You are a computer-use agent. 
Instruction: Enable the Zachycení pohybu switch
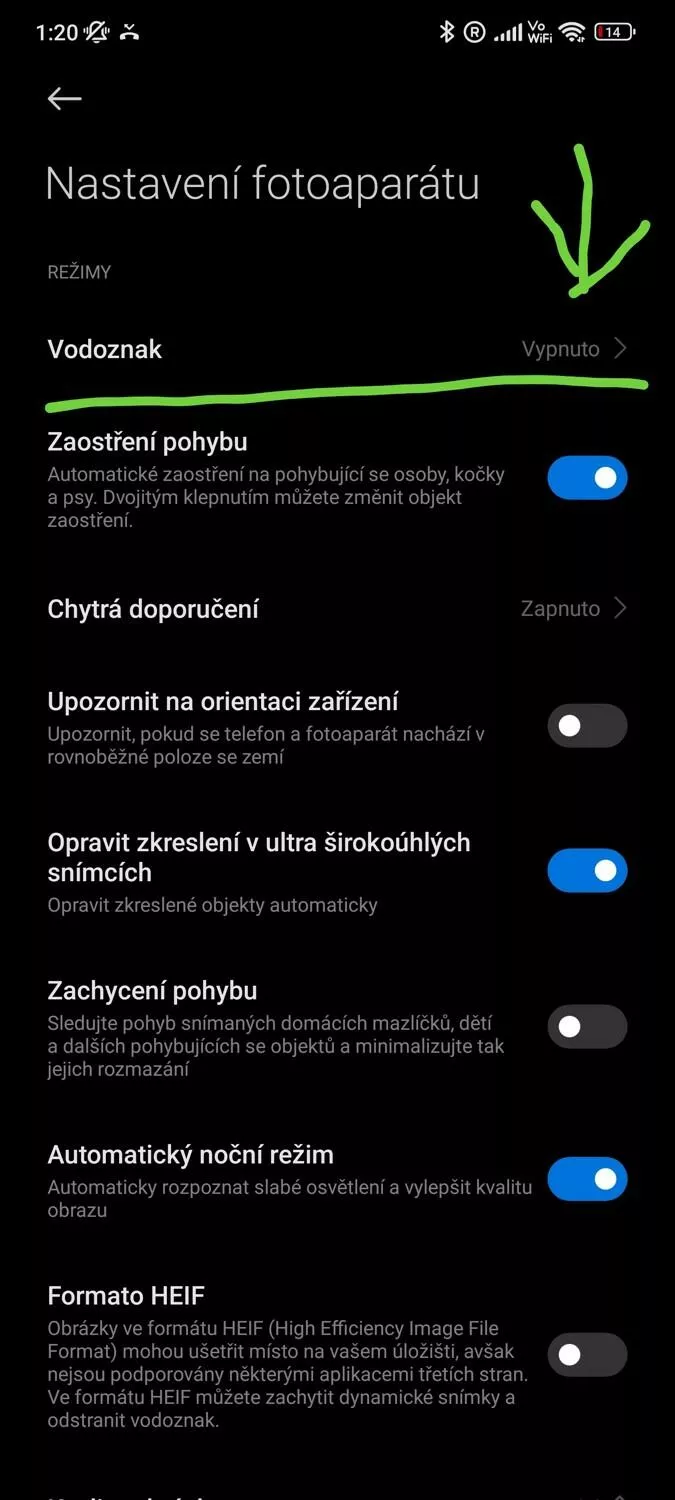[x=587, y=1026]
